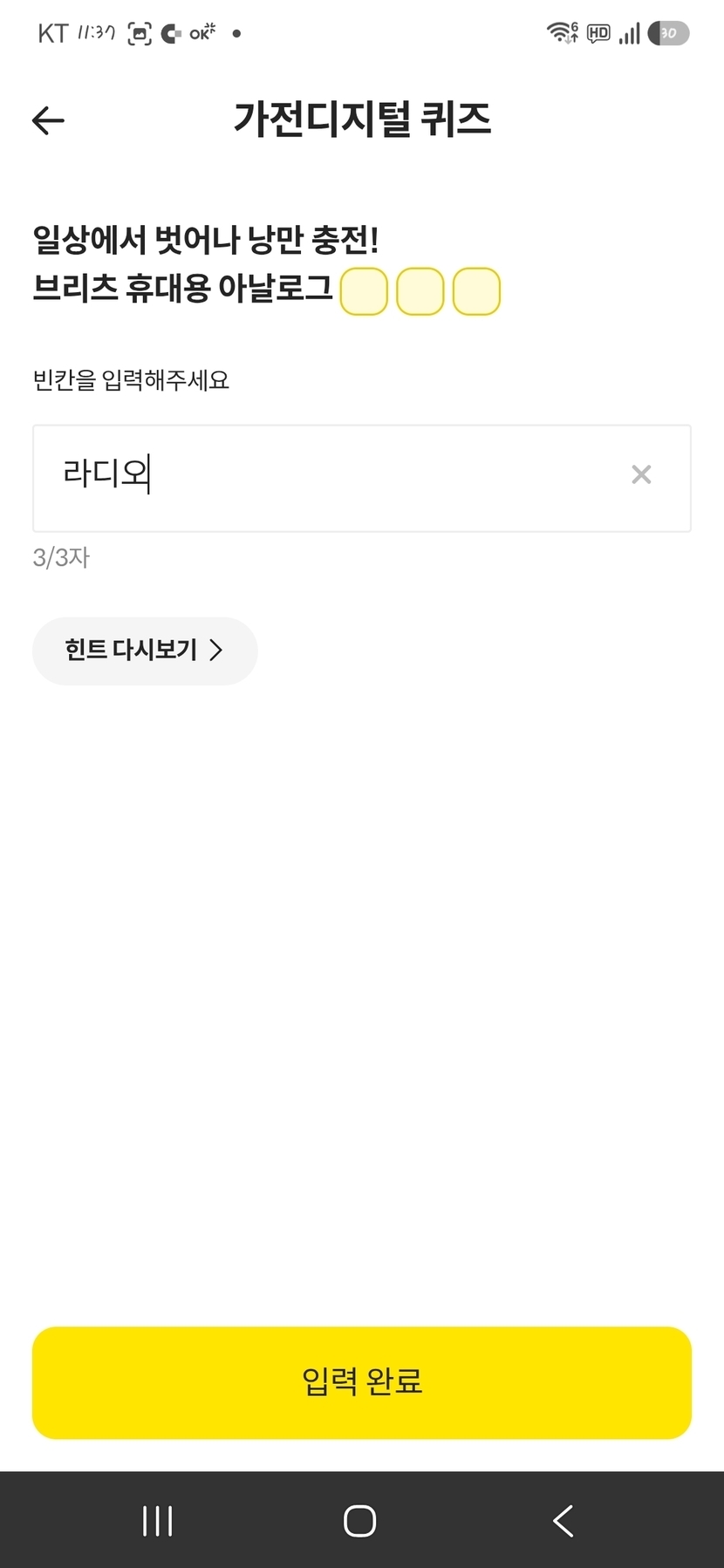Go to the home screen
This screenshot has height=1568, width=724.
(359, 1521)
